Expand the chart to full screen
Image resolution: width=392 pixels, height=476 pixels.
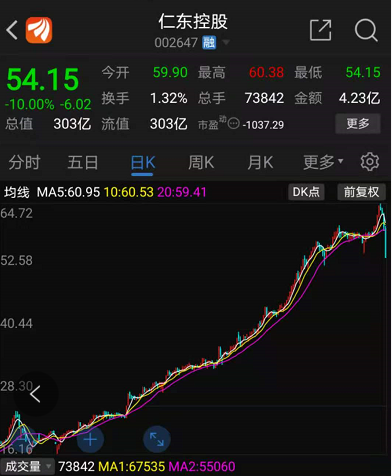tap(157, 439)
